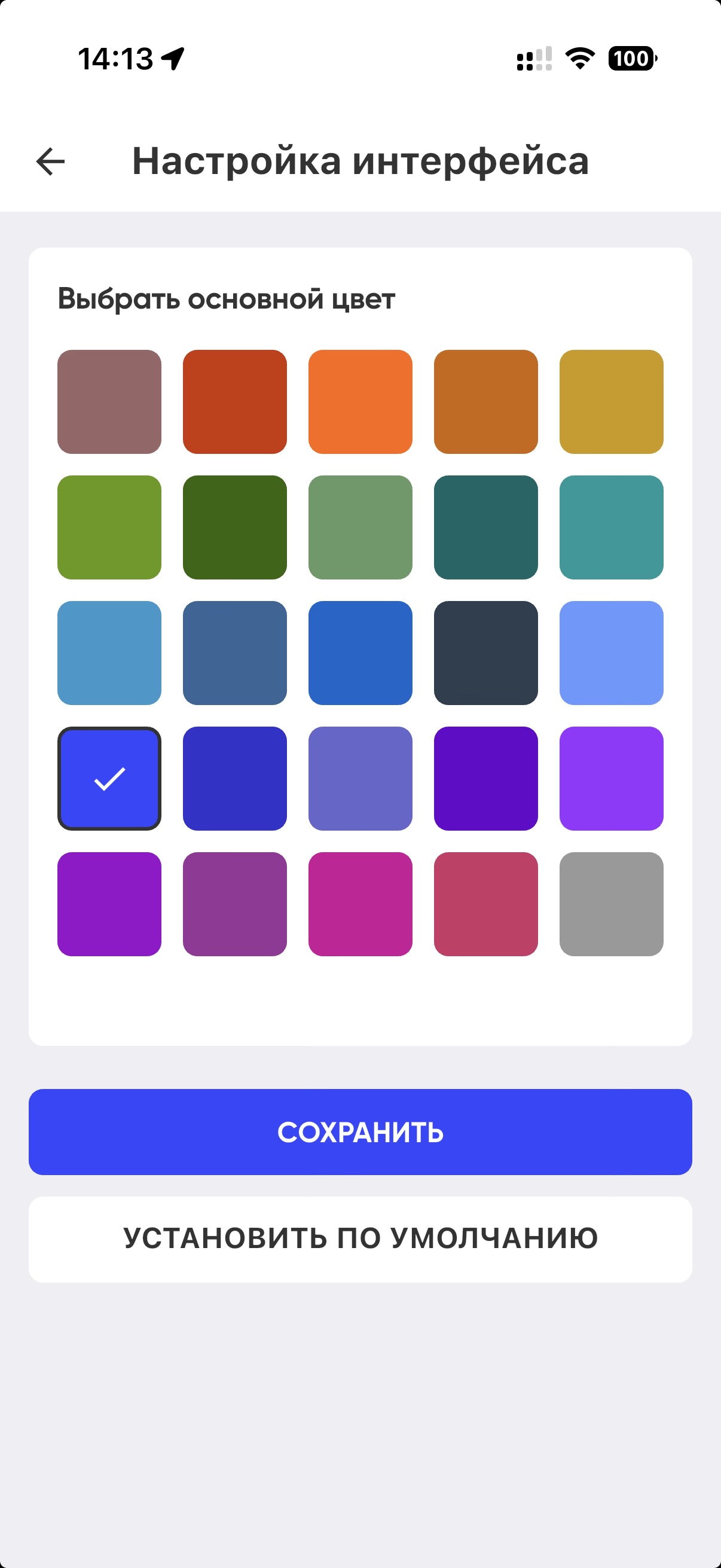
Task: Pick the gray color swatch
Action: [612, 904]
